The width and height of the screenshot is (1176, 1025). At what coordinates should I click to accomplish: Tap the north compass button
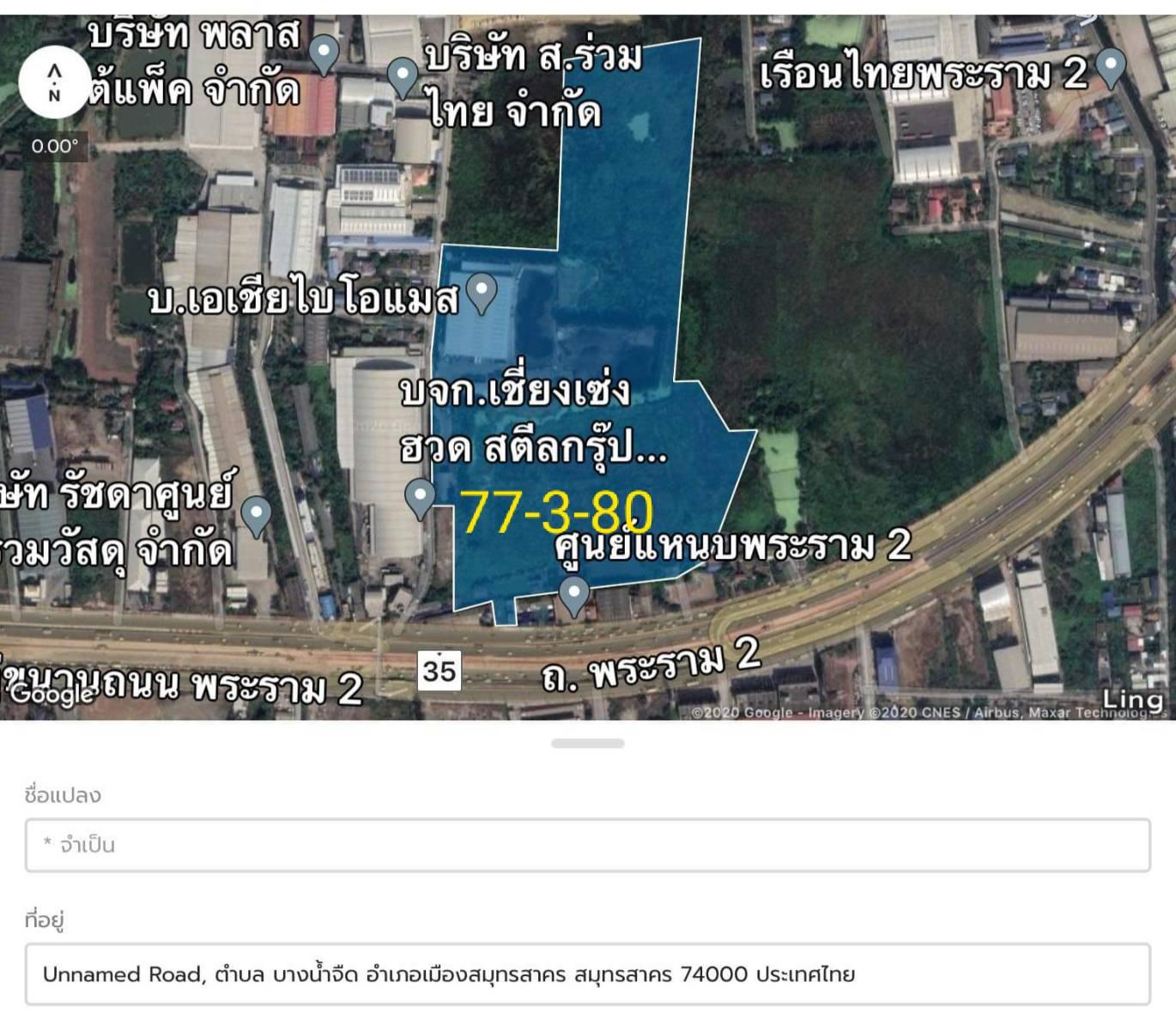click(x=54, y=82)
